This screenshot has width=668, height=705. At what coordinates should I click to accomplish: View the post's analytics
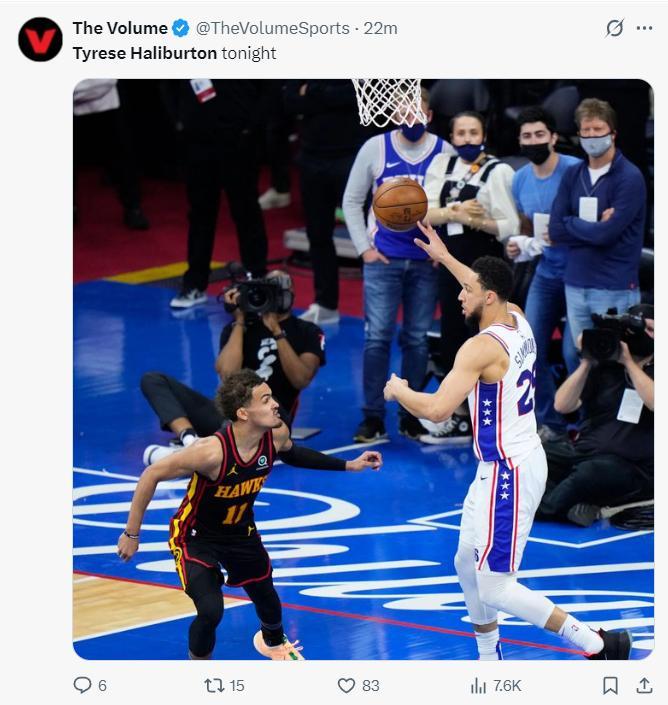click(x=479, y=685)
